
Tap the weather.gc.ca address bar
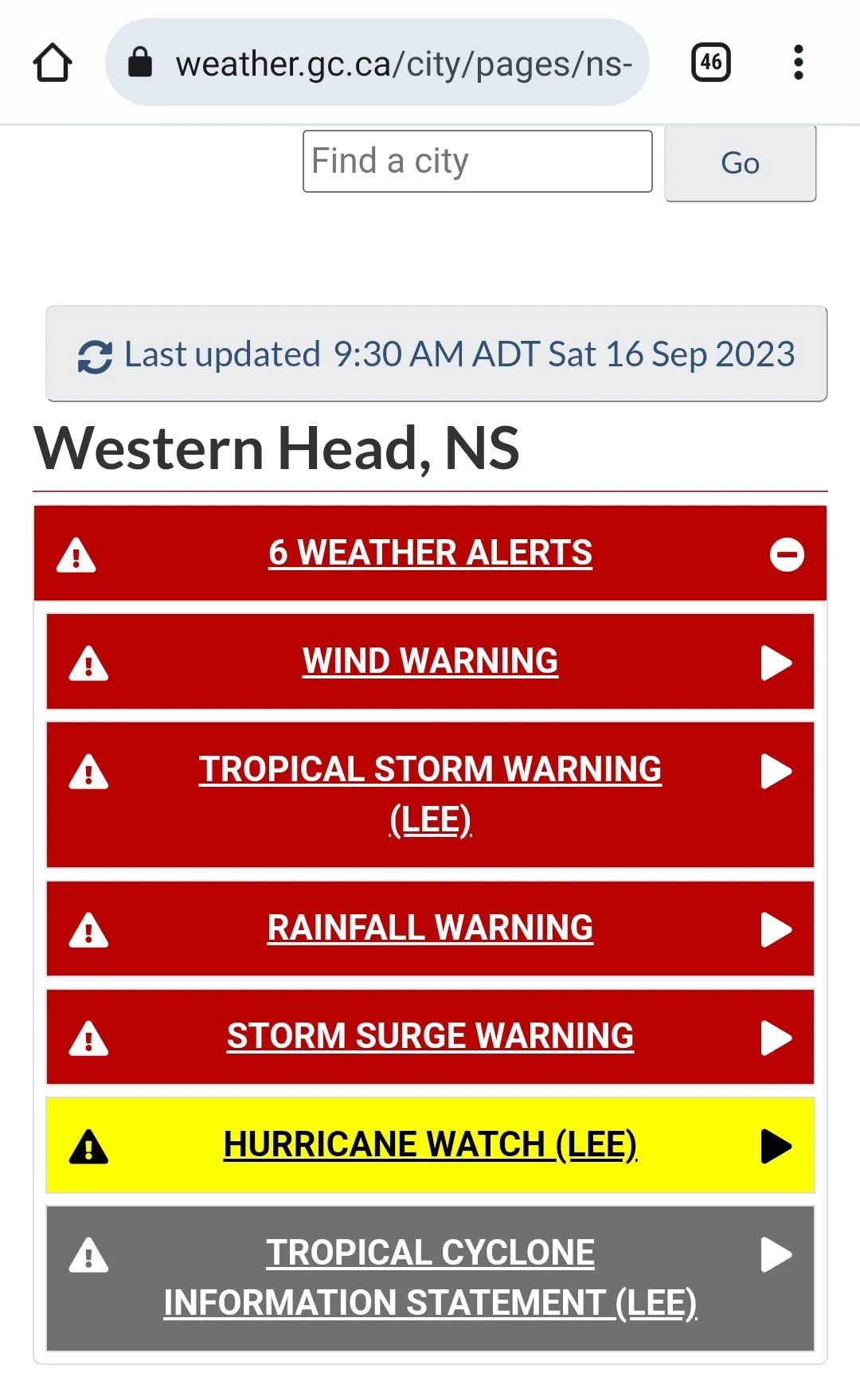point(377,62)
